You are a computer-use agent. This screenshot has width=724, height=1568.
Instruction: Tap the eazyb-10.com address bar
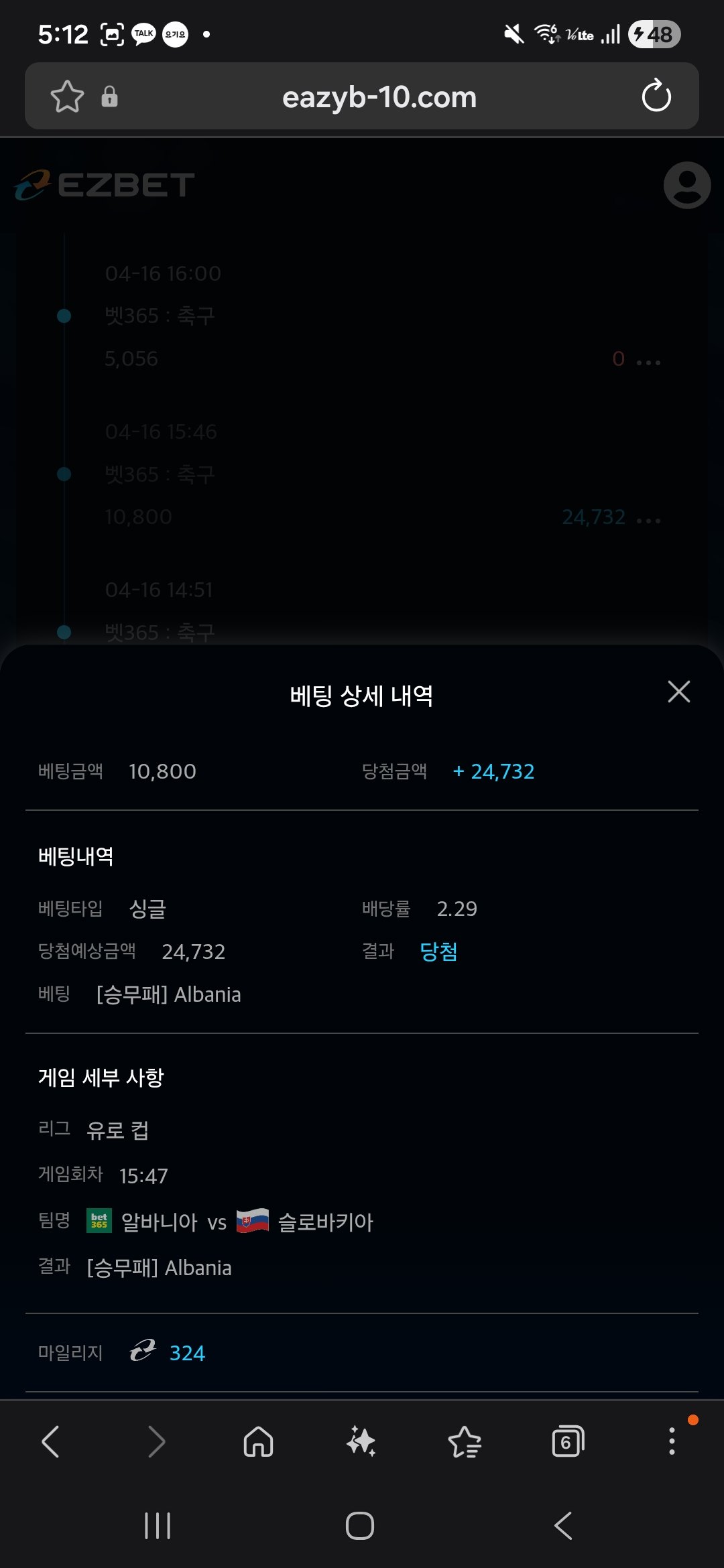point(379,97)
